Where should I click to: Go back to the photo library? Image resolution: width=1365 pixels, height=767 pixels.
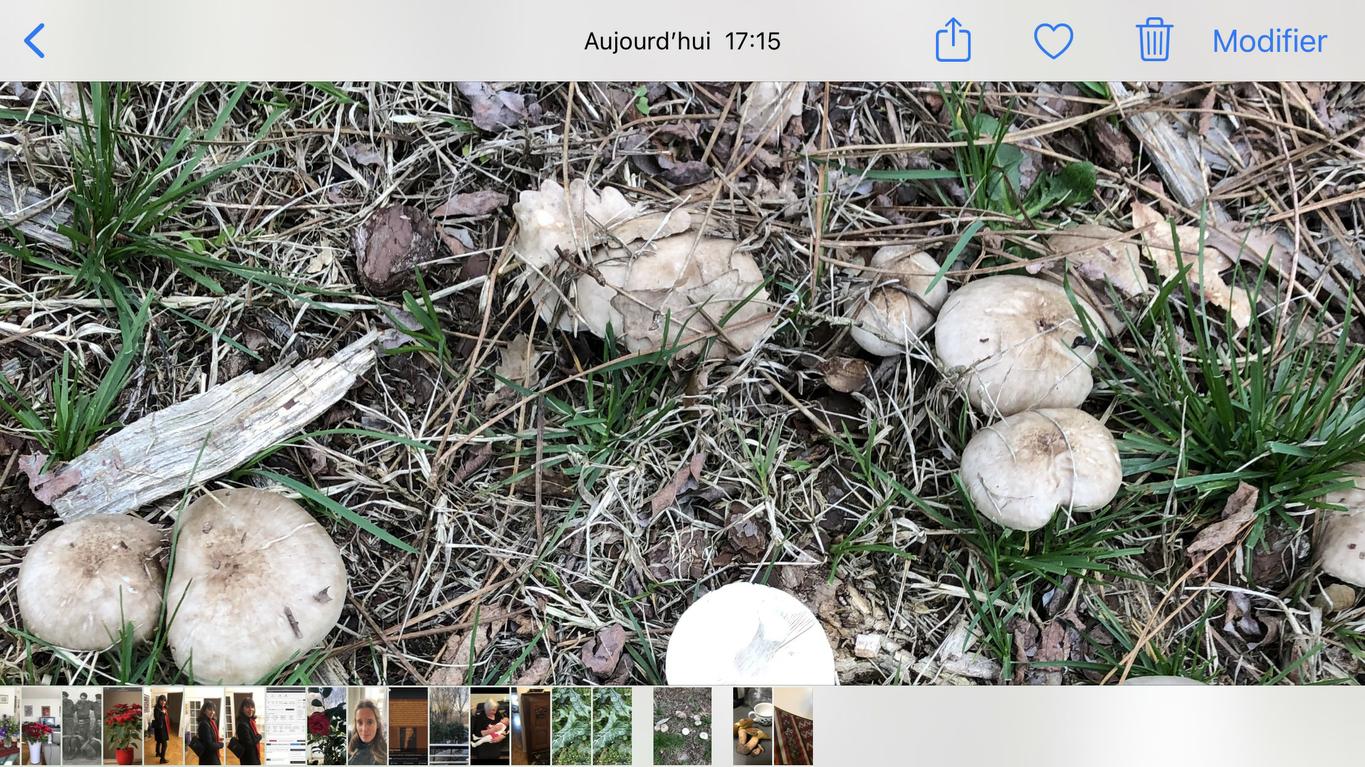point(35,41)
